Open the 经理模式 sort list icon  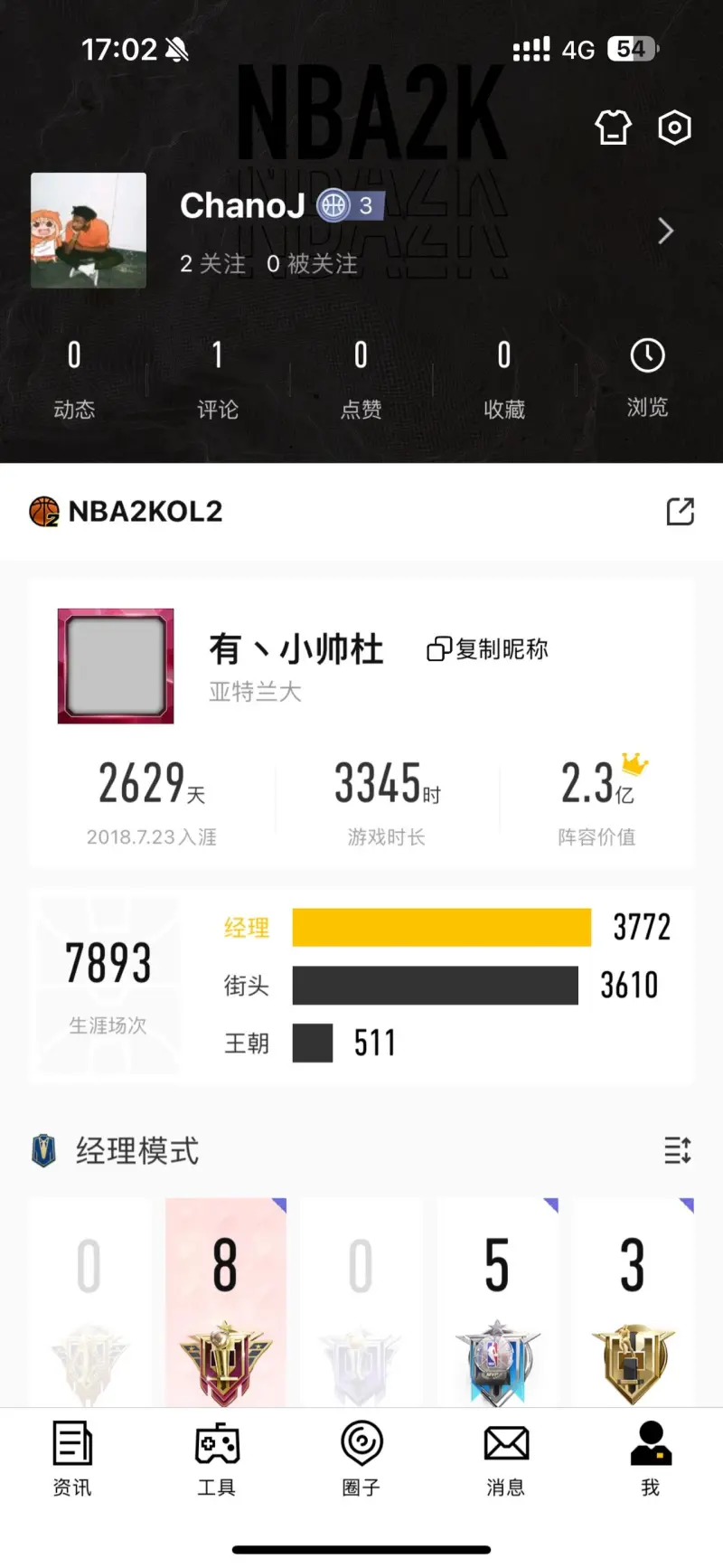(x=678, y=1150)
